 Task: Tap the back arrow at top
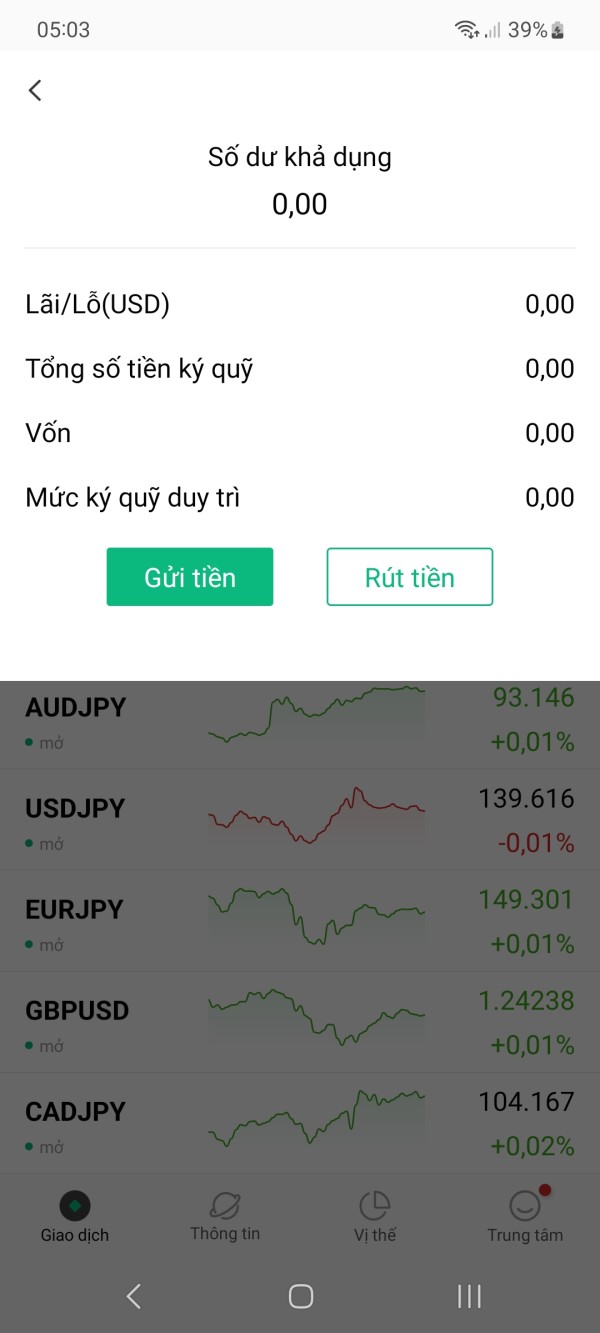35,90
